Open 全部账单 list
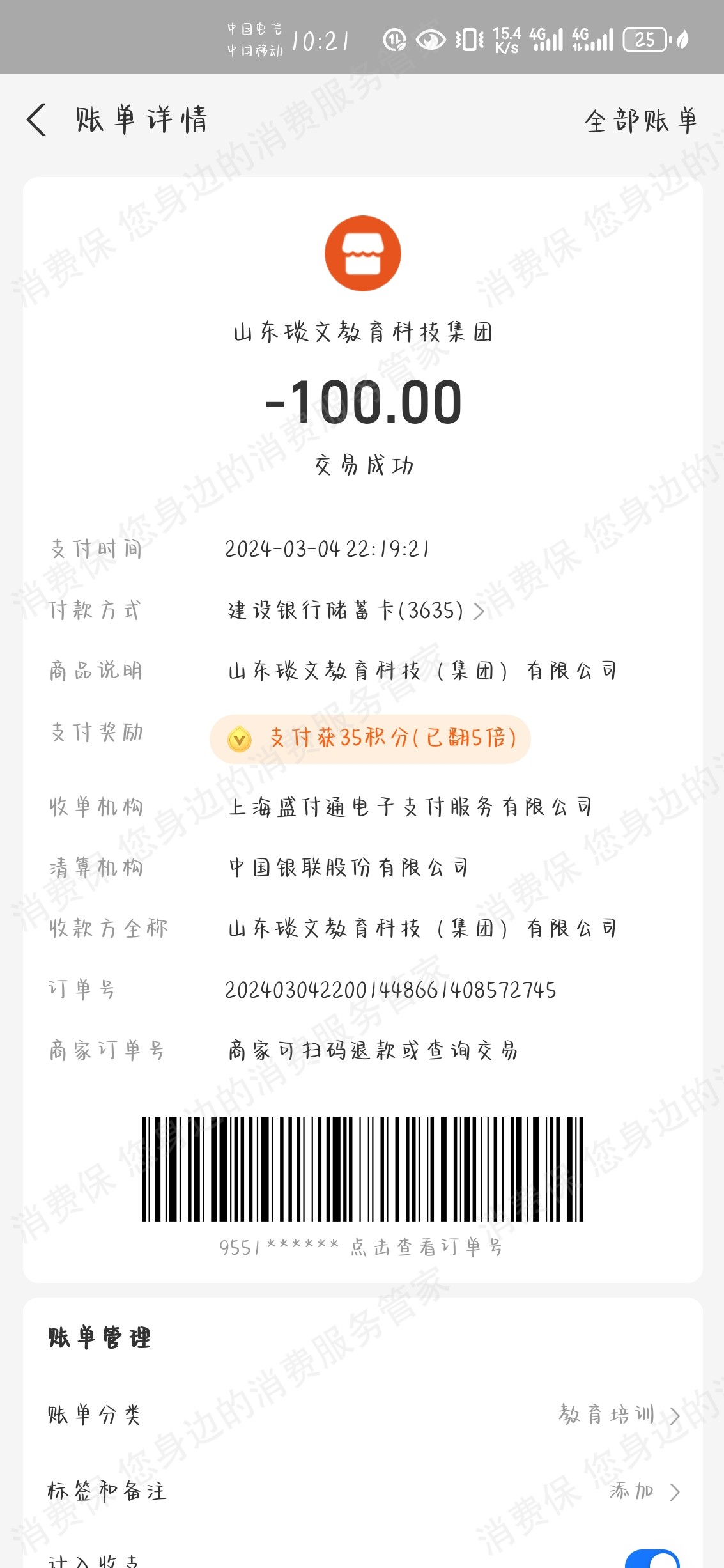Viewport: 724px width, 1568px height. point(640,121)
